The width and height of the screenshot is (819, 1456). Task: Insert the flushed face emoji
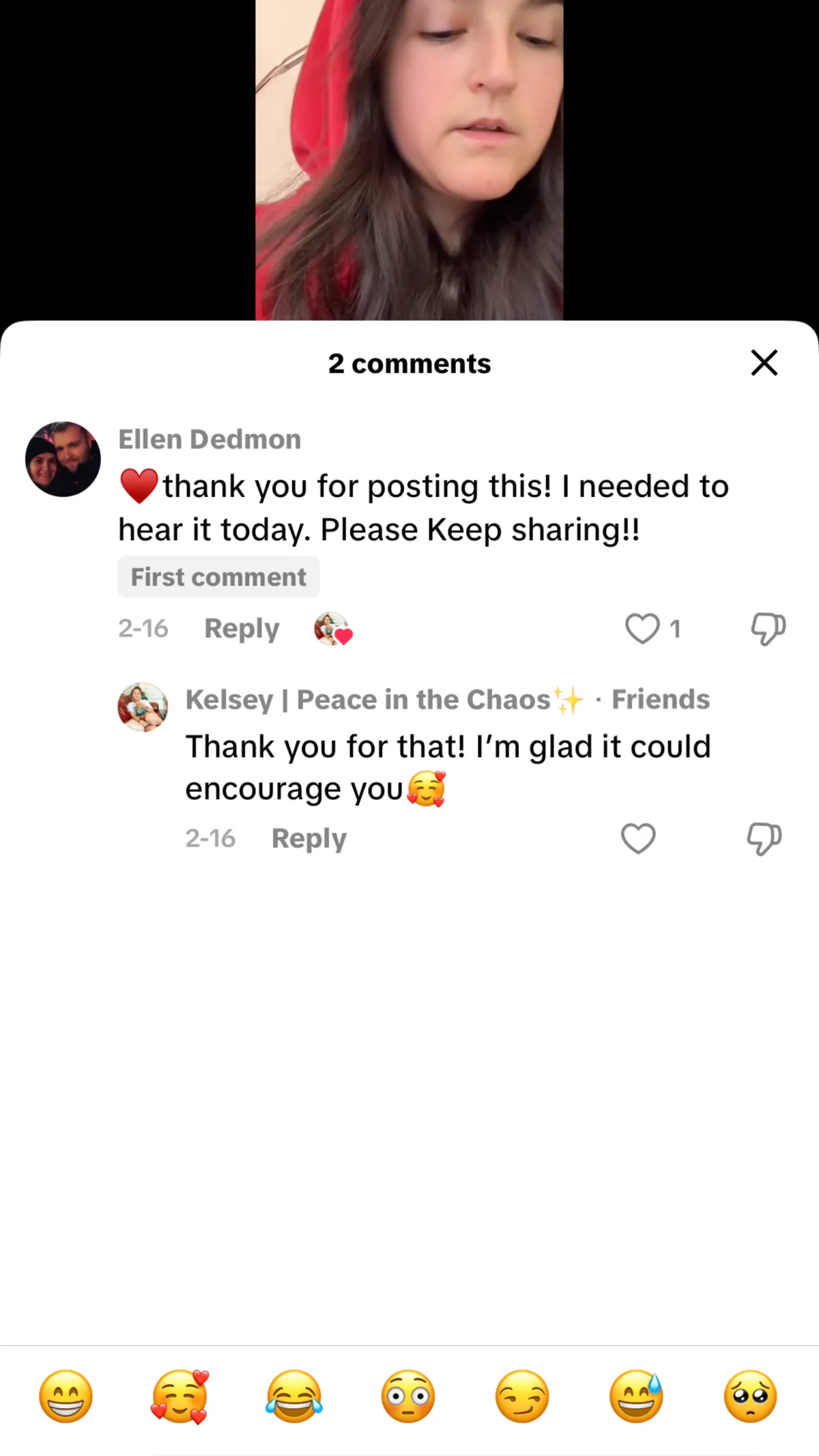[408, 1396]
